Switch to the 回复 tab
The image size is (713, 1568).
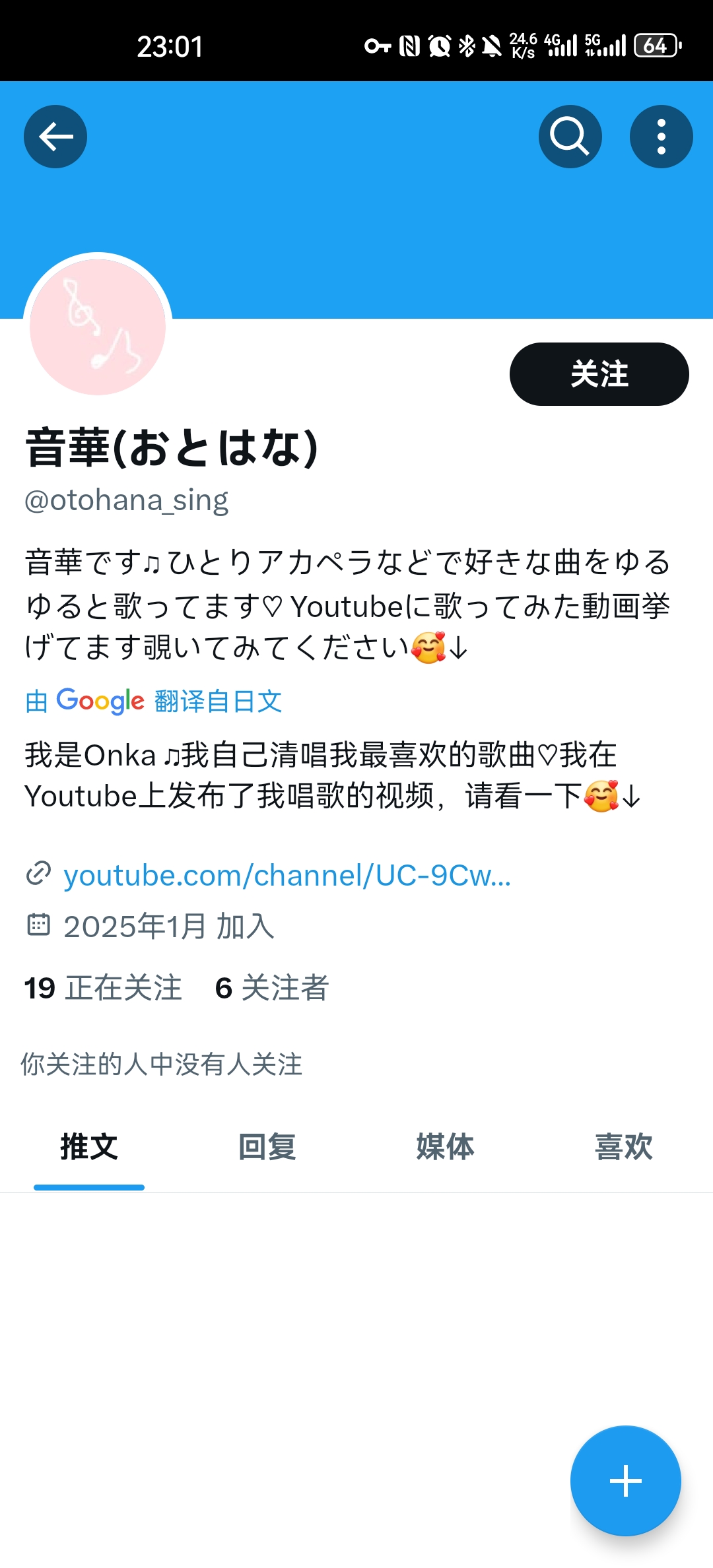pyautogui.click(x=267, y=1147)
